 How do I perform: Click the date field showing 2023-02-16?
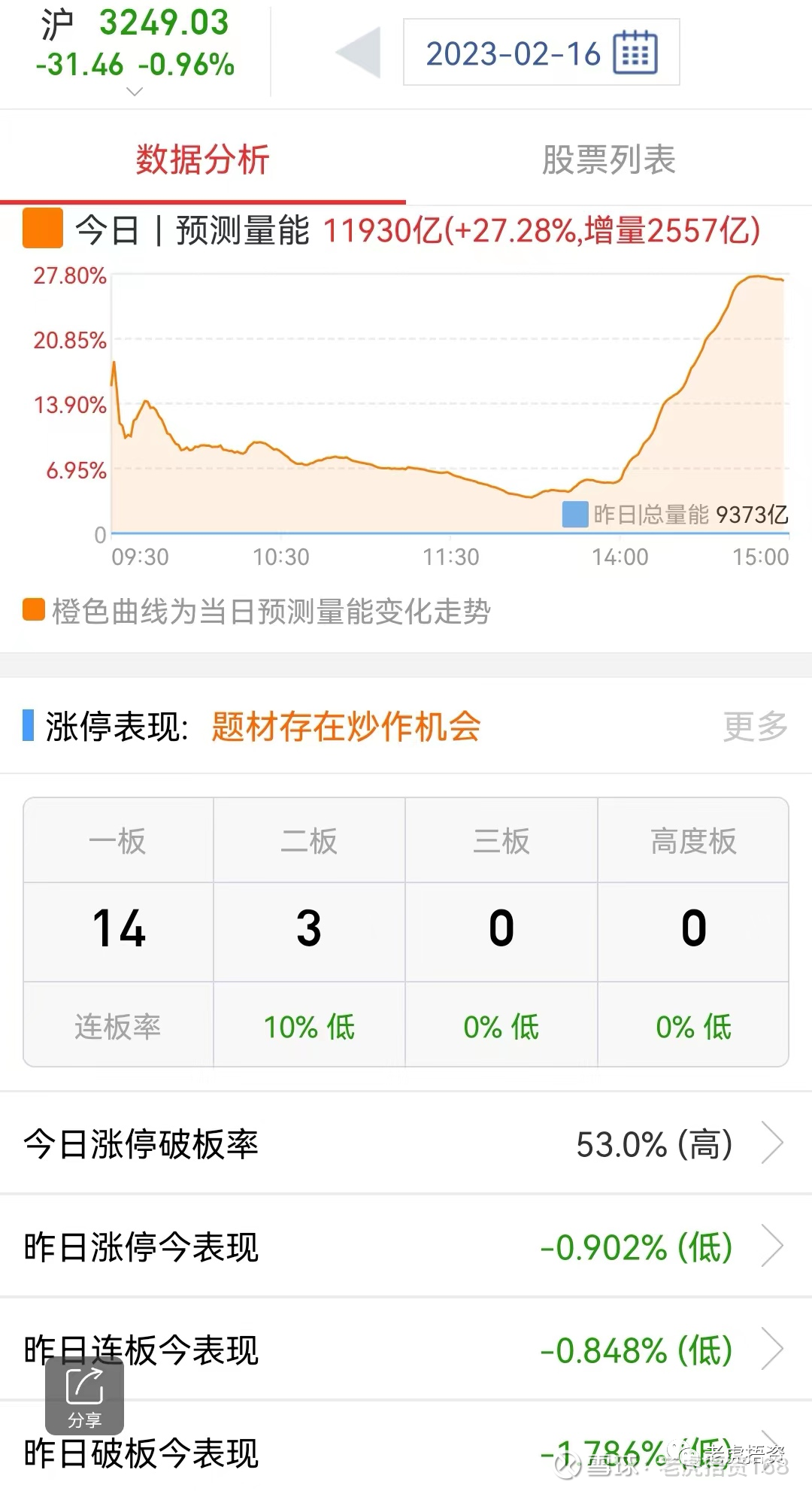pos(515,52)
